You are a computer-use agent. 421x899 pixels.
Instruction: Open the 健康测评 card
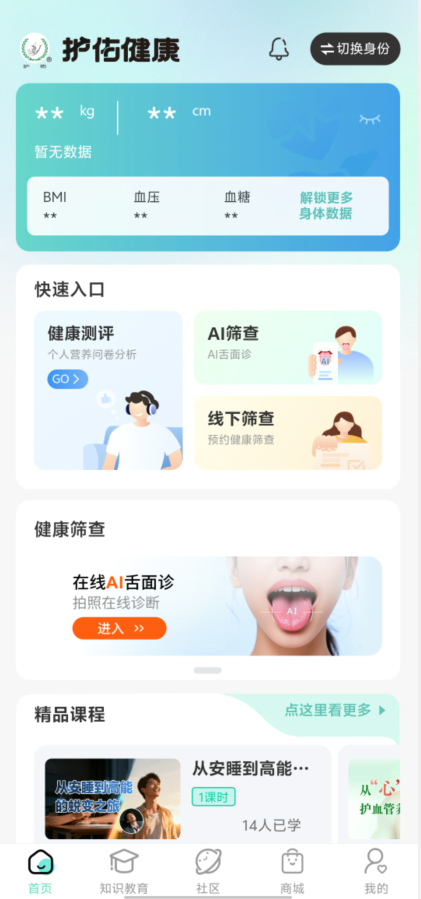click(x=108, y=390)
